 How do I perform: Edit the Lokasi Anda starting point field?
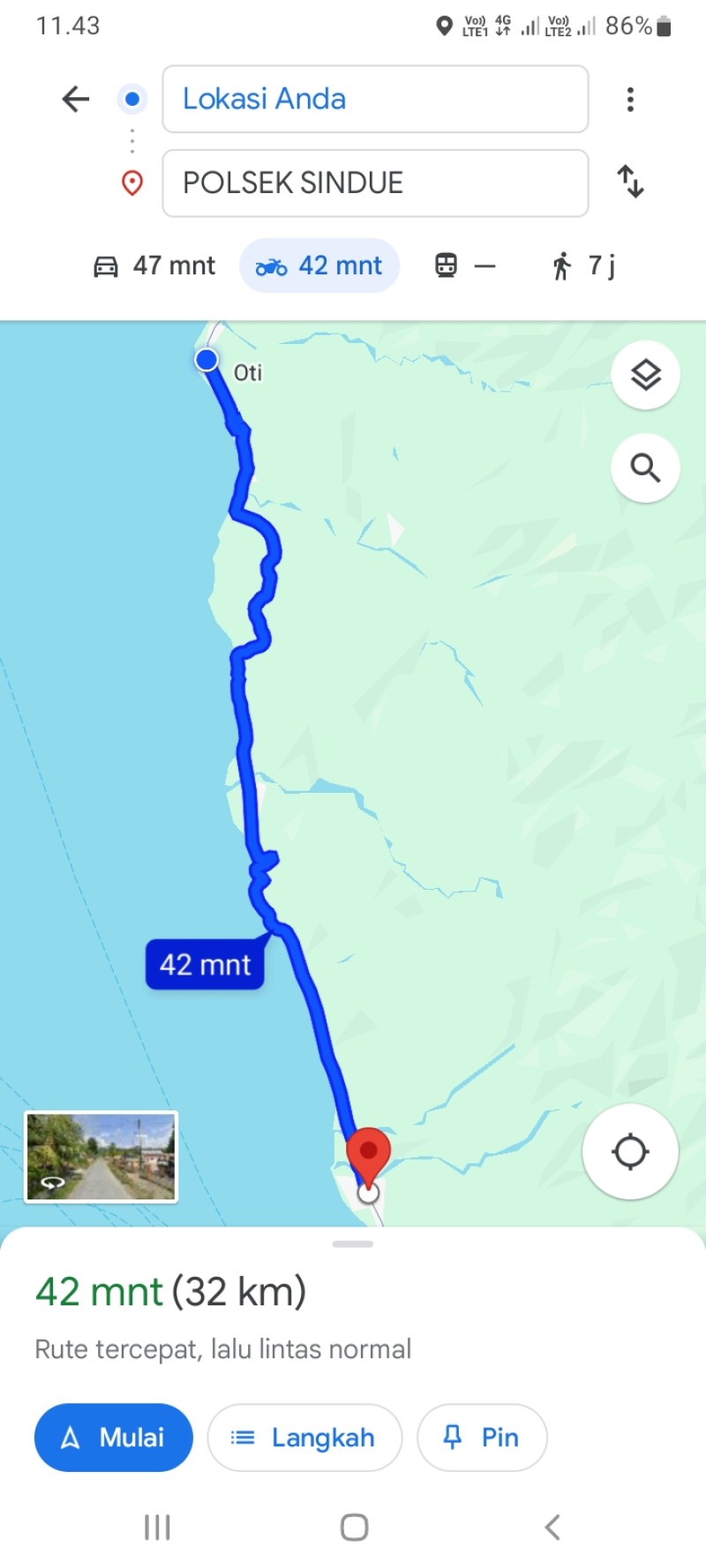375,99
